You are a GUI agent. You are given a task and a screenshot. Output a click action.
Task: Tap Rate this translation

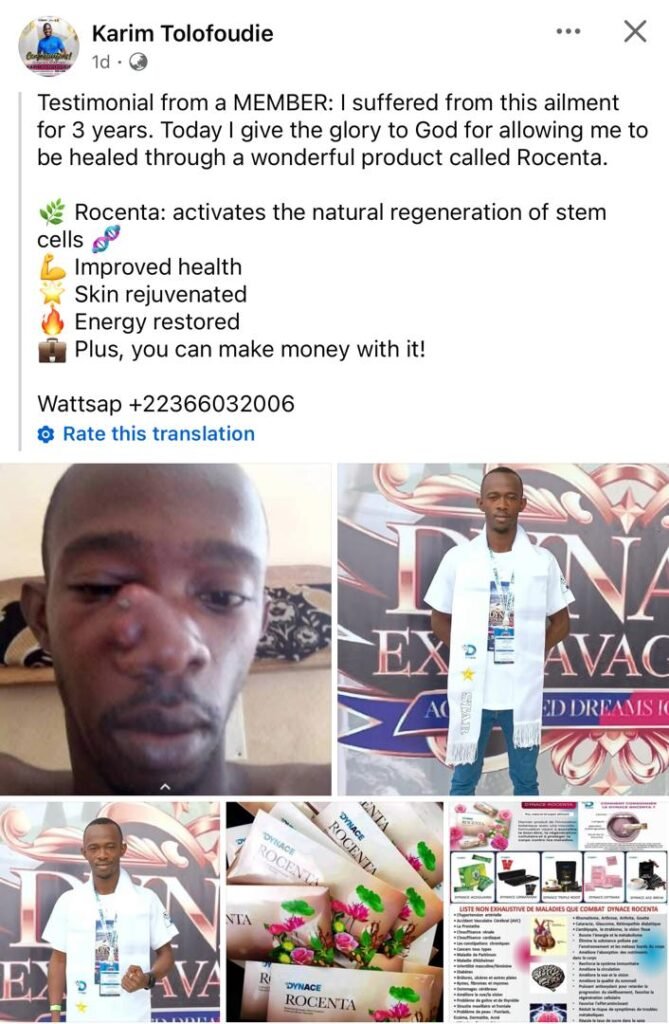158,433
